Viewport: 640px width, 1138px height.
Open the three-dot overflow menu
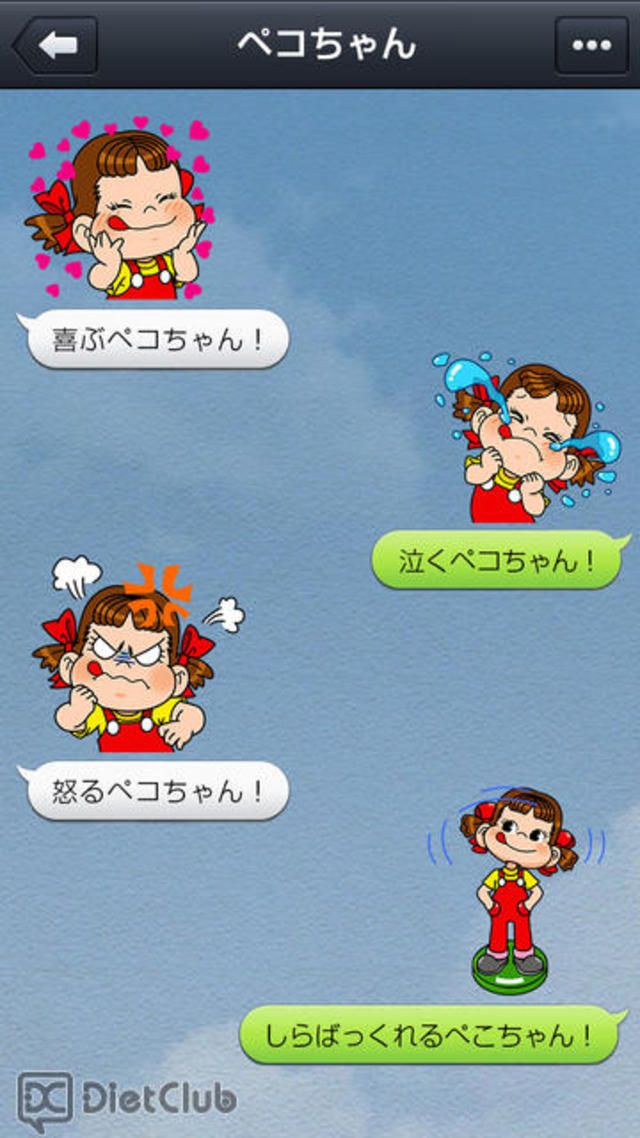(591, 45)
